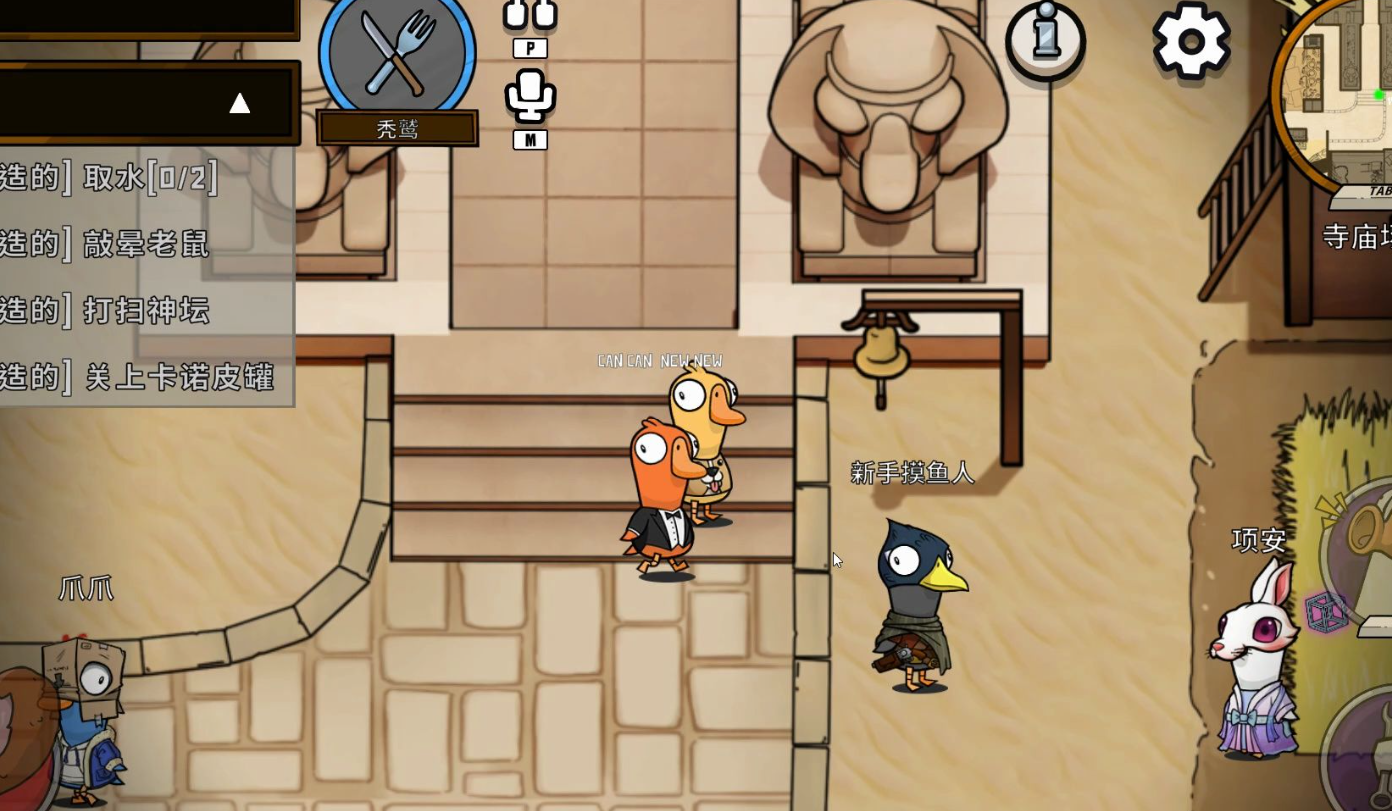Open the settings gear
The image size is (1392, 811).
[1191, 40]
